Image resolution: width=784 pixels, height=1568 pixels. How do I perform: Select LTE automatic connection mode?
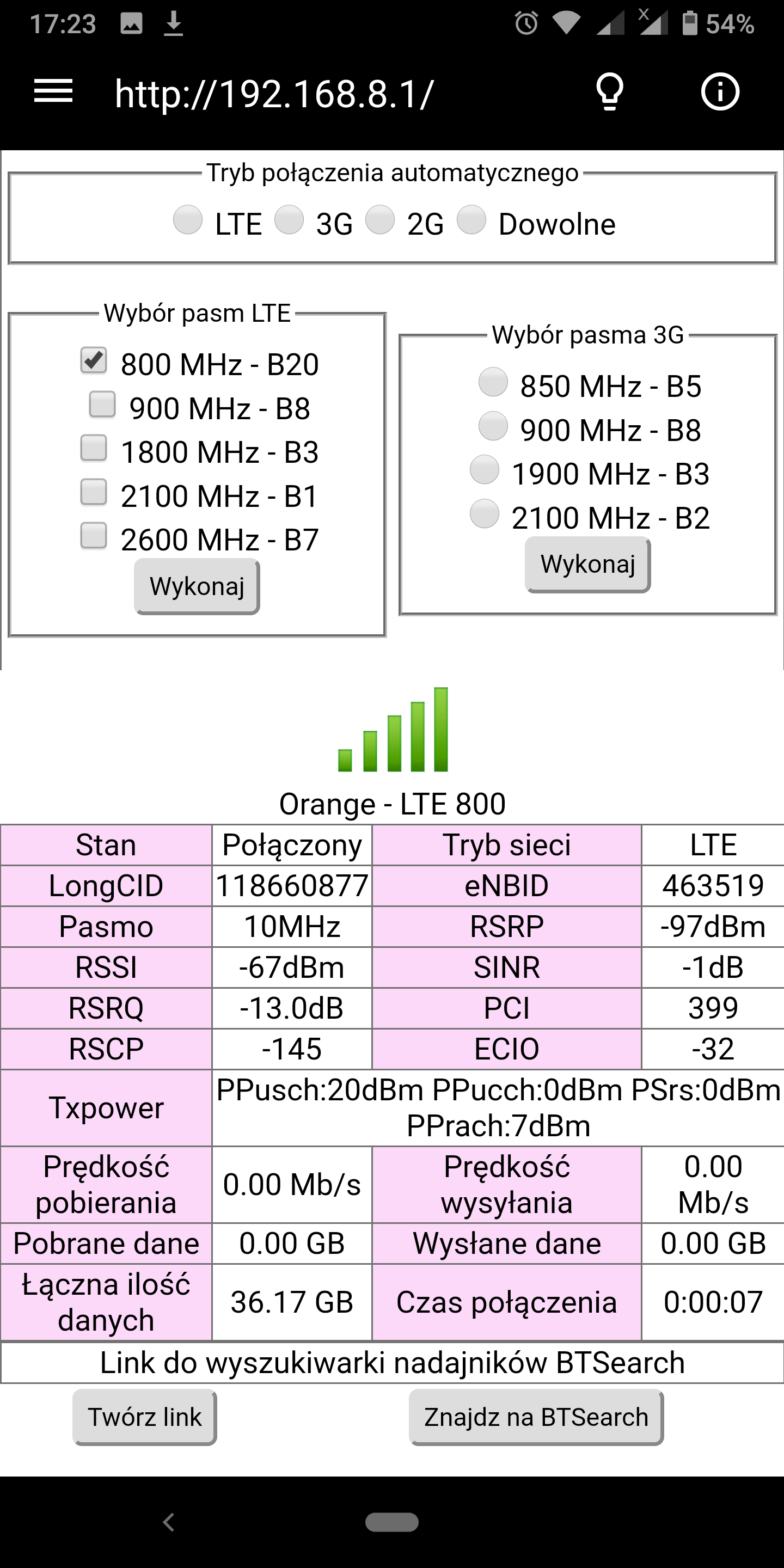[187, 220]
